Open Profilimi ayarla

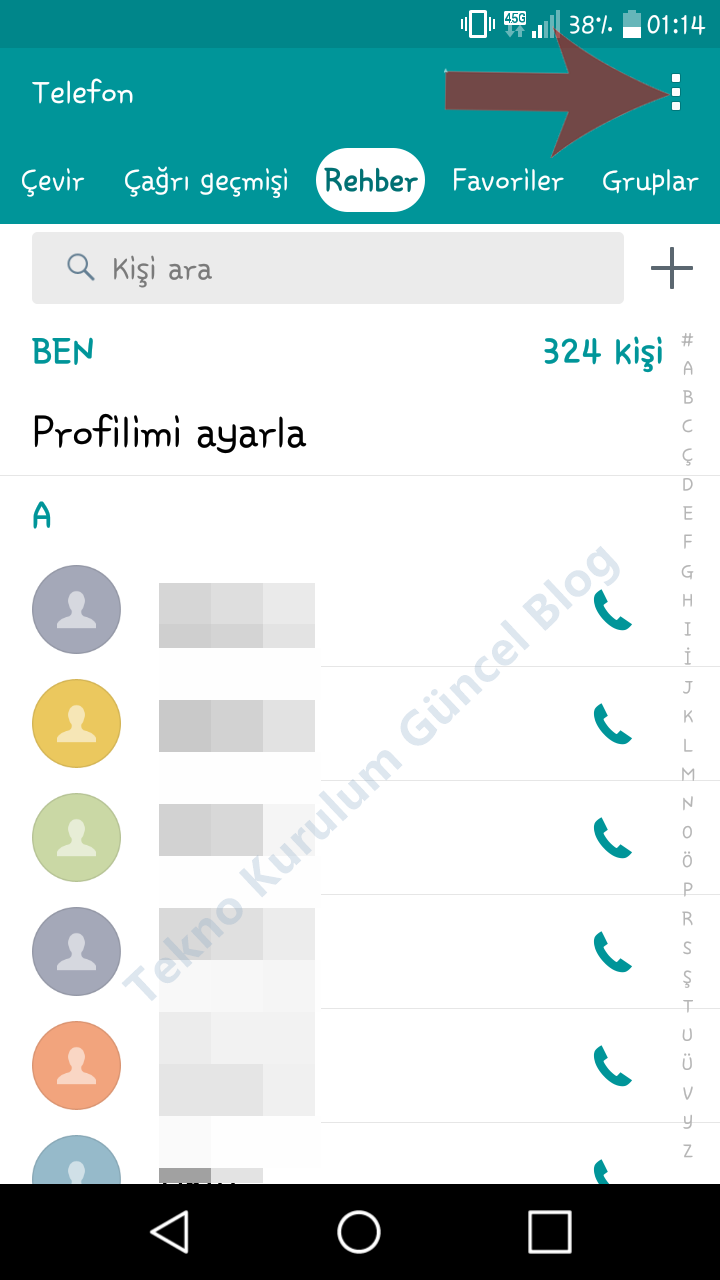(x=170, y=433)
